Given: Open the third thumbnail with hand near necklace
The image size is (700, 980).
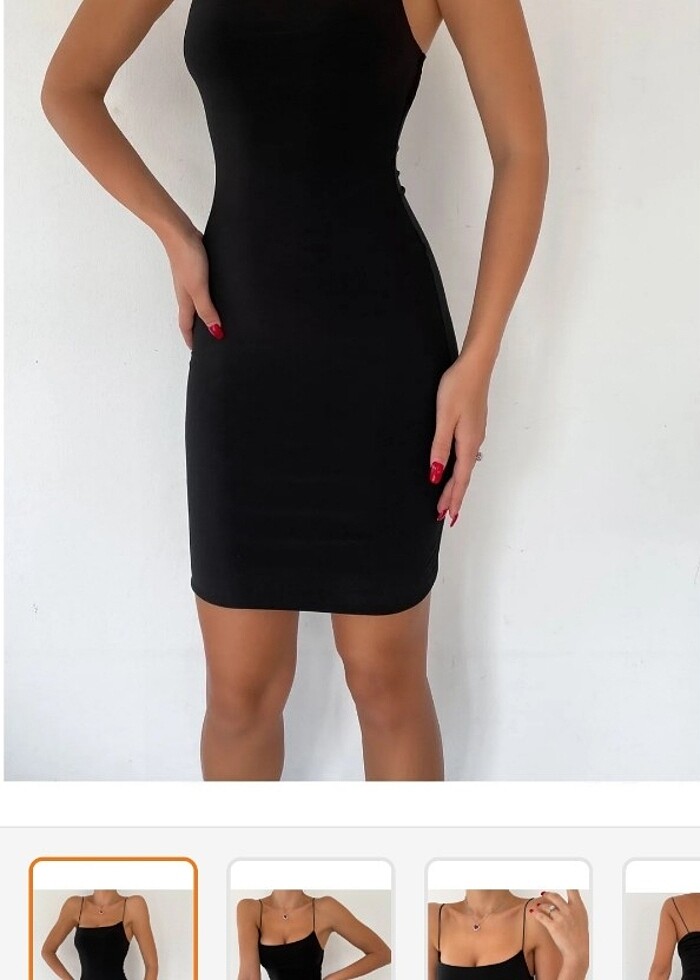Looking at the screenshot, I should 508,920.
